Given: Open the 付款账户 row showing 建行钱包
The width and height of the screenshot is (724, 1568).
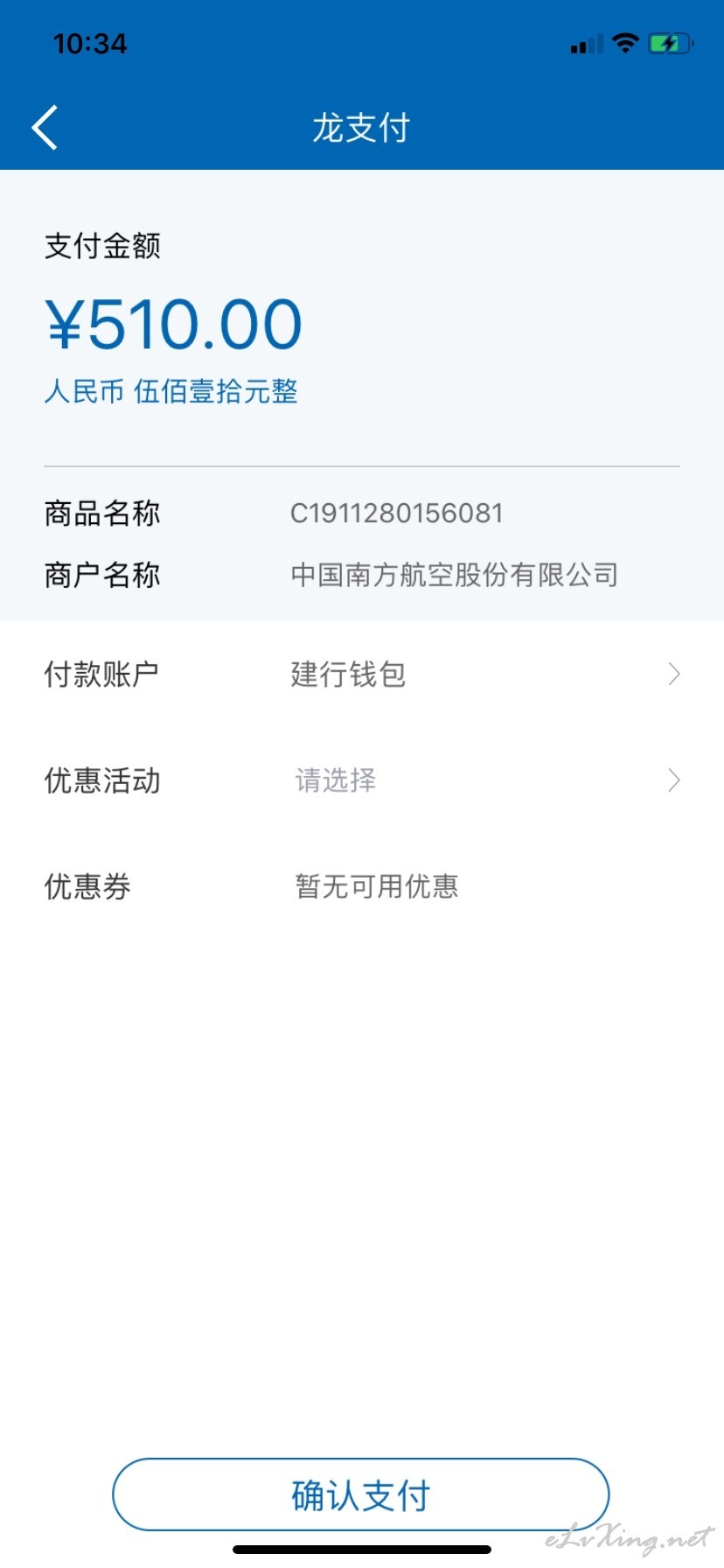Looking at the screenshot, I should tap(362, 675).
